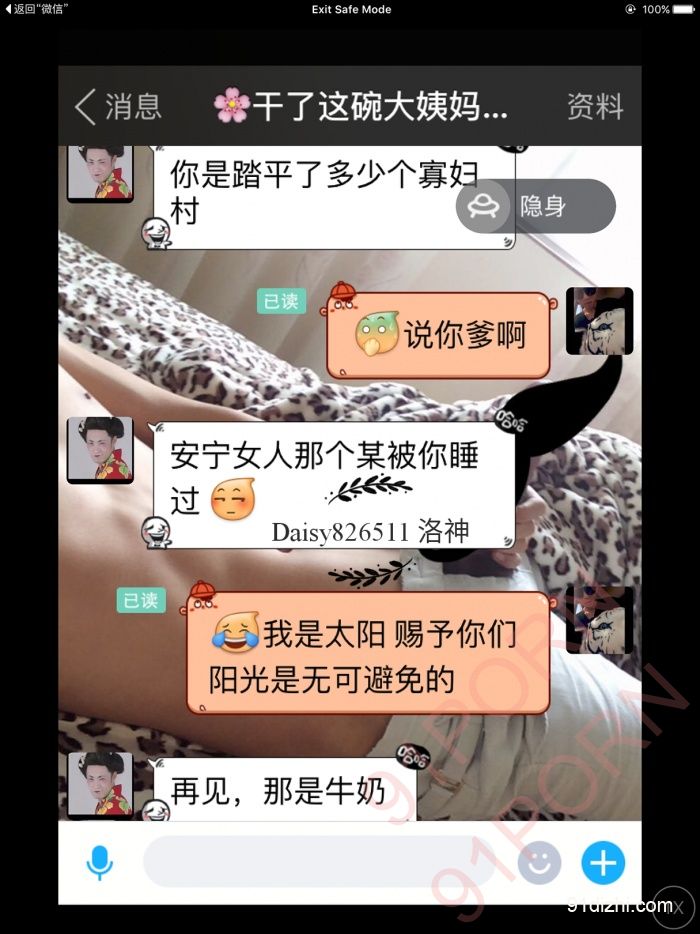Open the 资料 profile page
The image size is (700, 934).
pos(595,106)
